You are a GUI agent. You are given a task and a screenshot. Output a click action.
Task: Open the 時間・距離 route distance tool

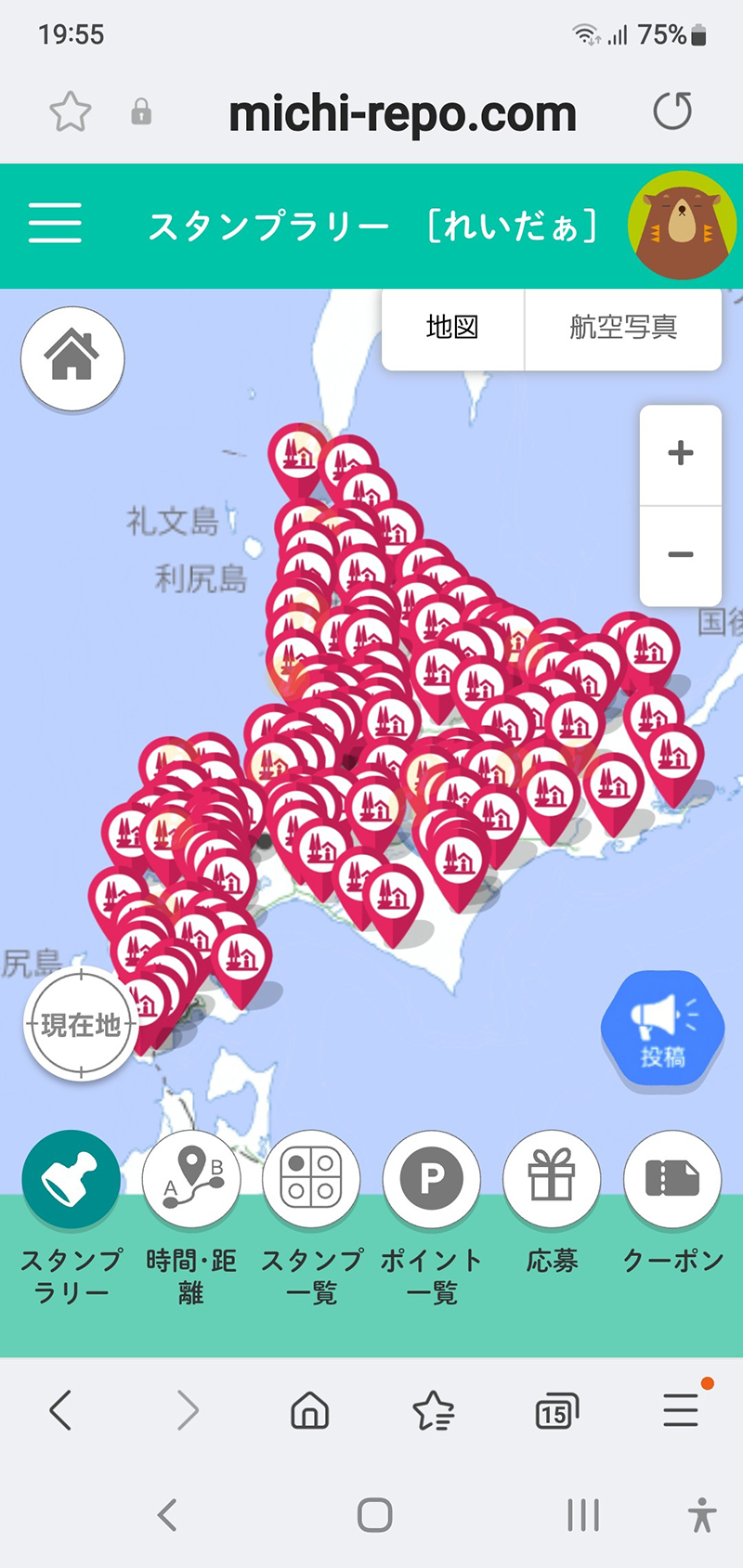click(191, 1178)
